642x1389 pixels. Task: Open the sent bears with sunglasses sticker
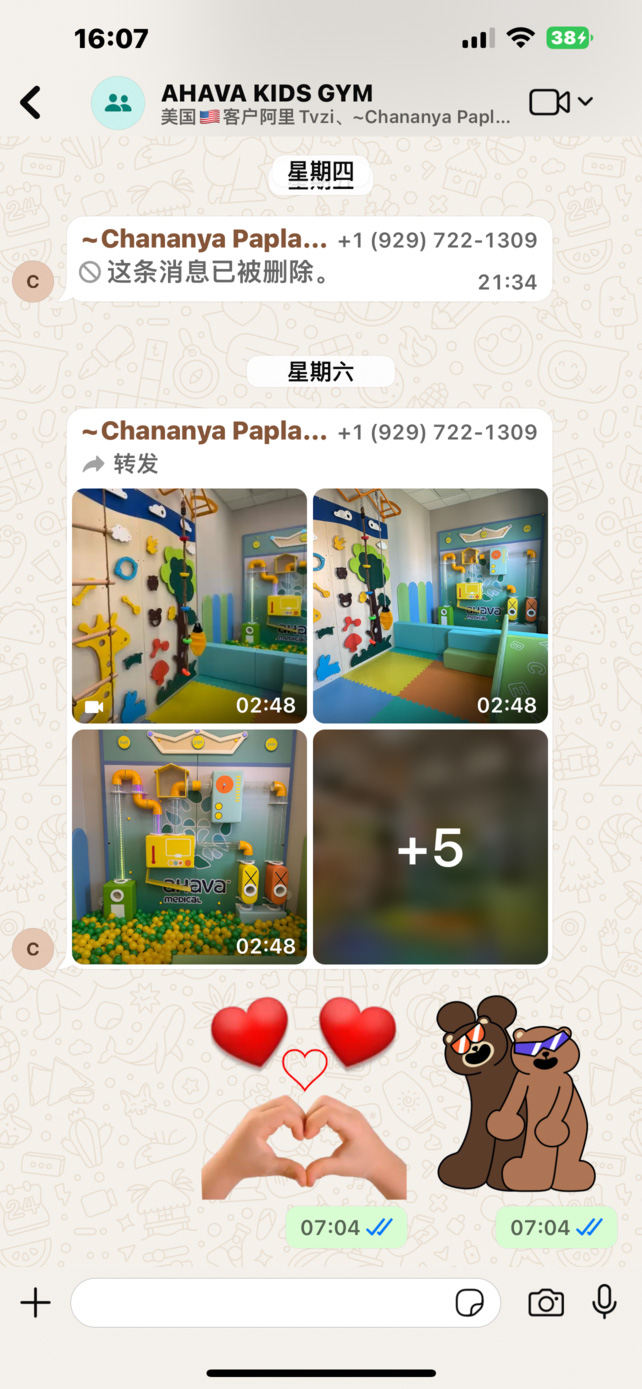pos(515,1095)
